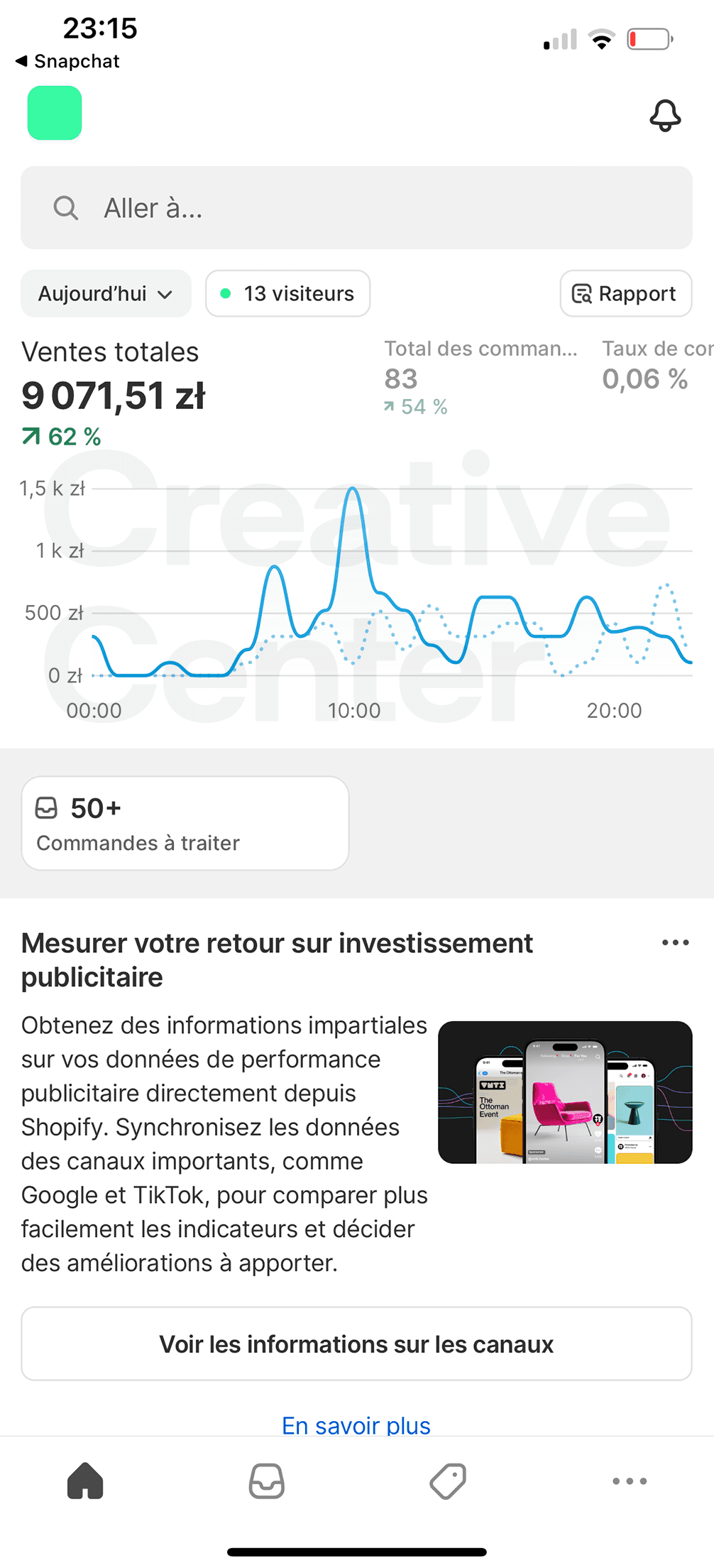Tap the green store avatar
The image size is (714, 1568).
pos(55,113)
